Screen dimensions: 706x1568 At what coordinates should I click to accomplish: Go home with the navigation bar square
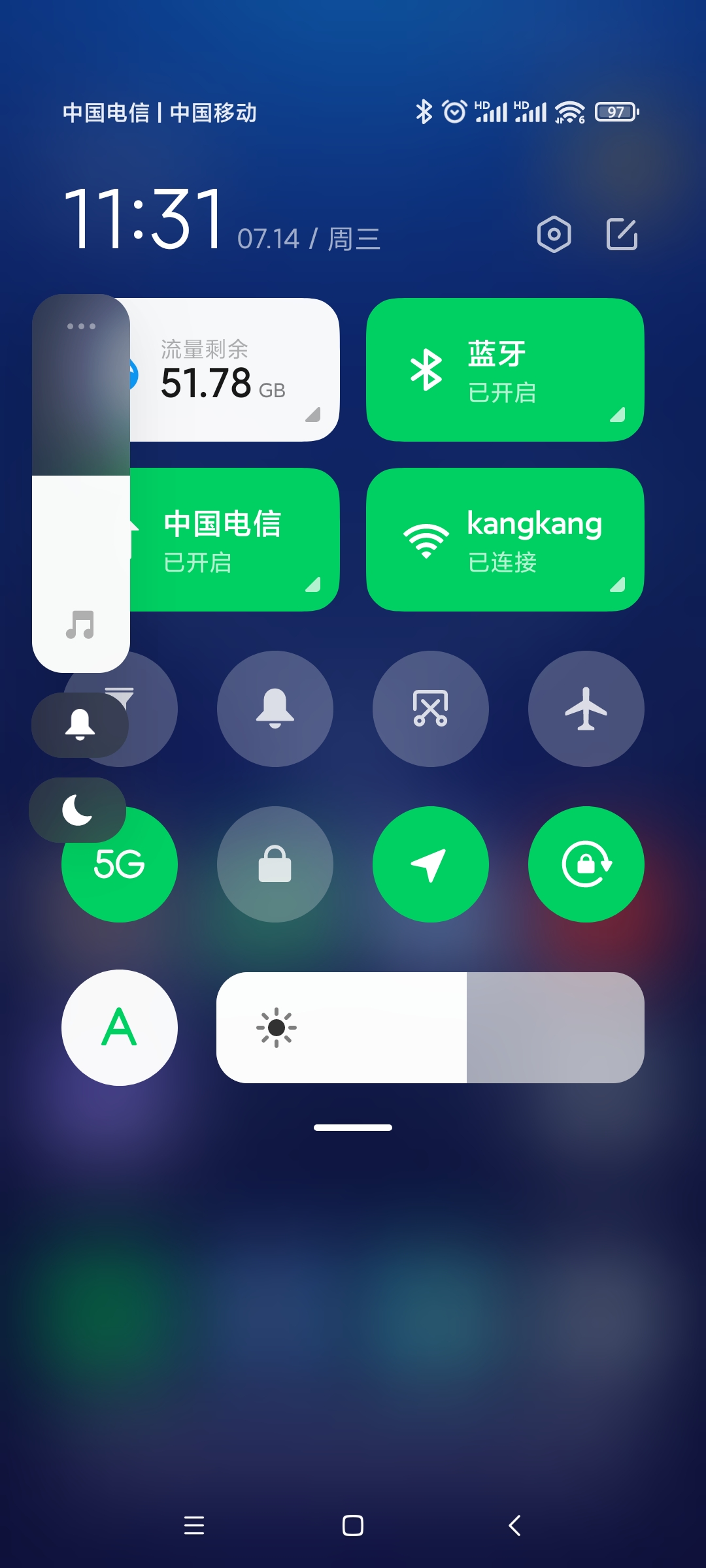(353, 1526)
